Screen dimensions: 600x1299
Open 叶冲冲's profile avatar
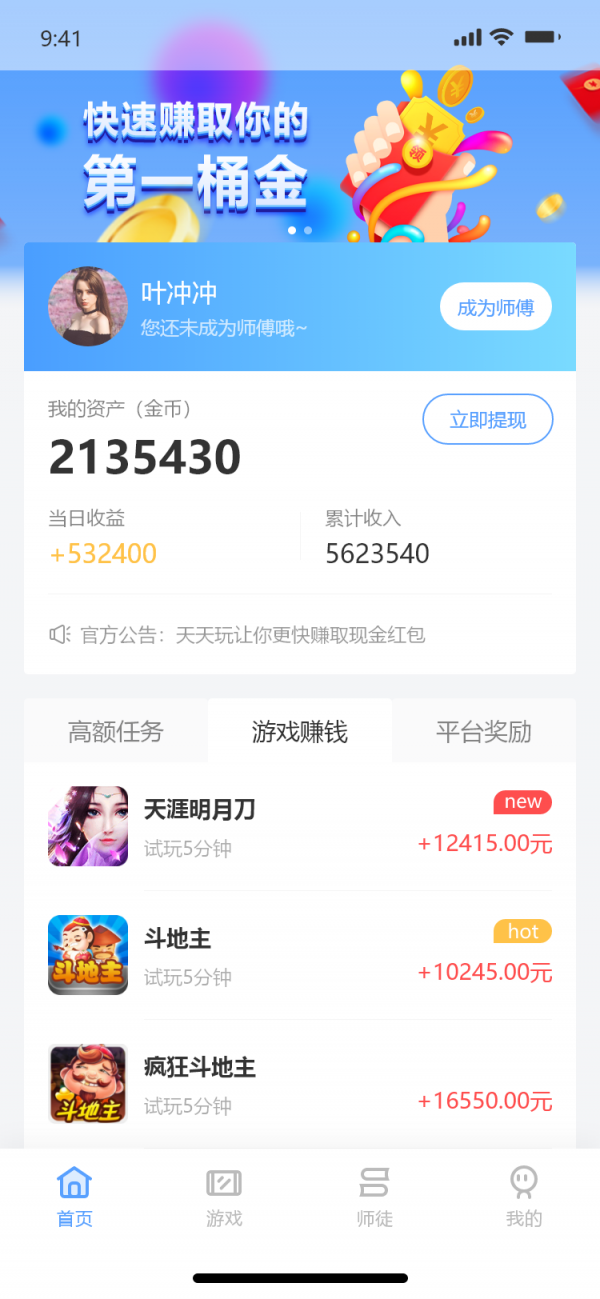point(88,306)
